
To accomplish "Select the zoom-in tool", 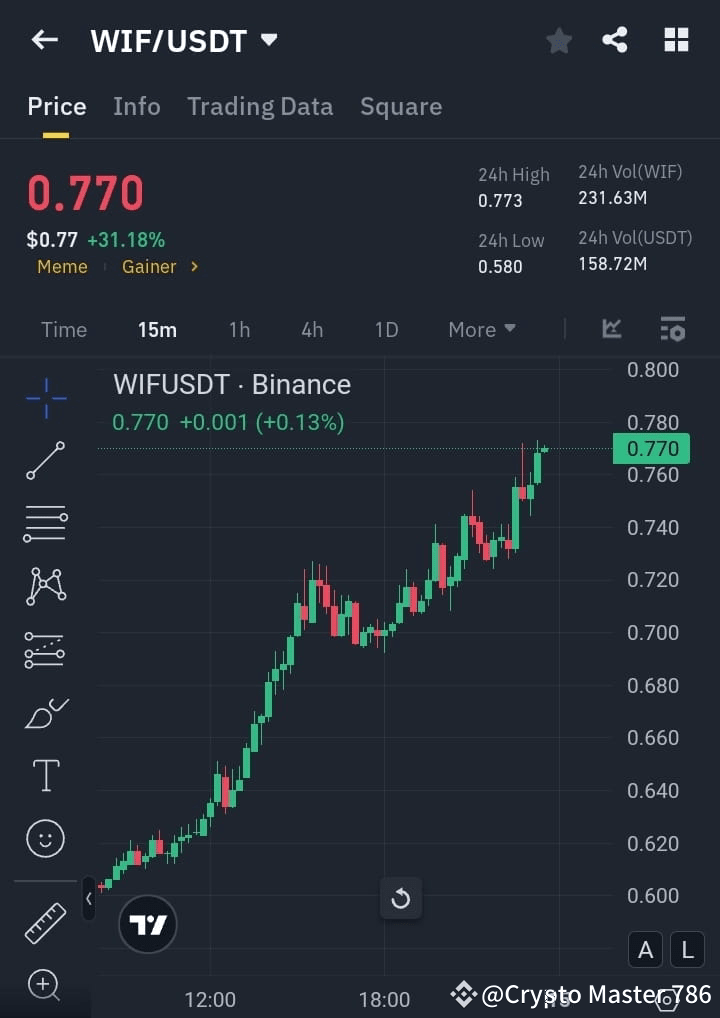I will pos(44,986).
